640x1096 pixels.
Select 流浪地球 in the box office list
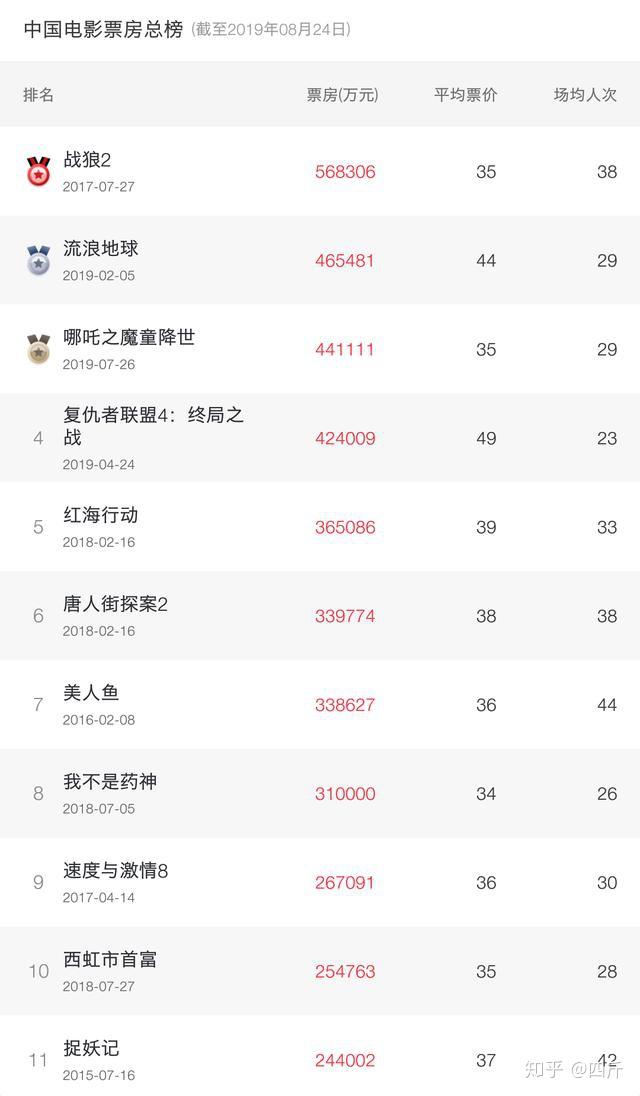101,249
